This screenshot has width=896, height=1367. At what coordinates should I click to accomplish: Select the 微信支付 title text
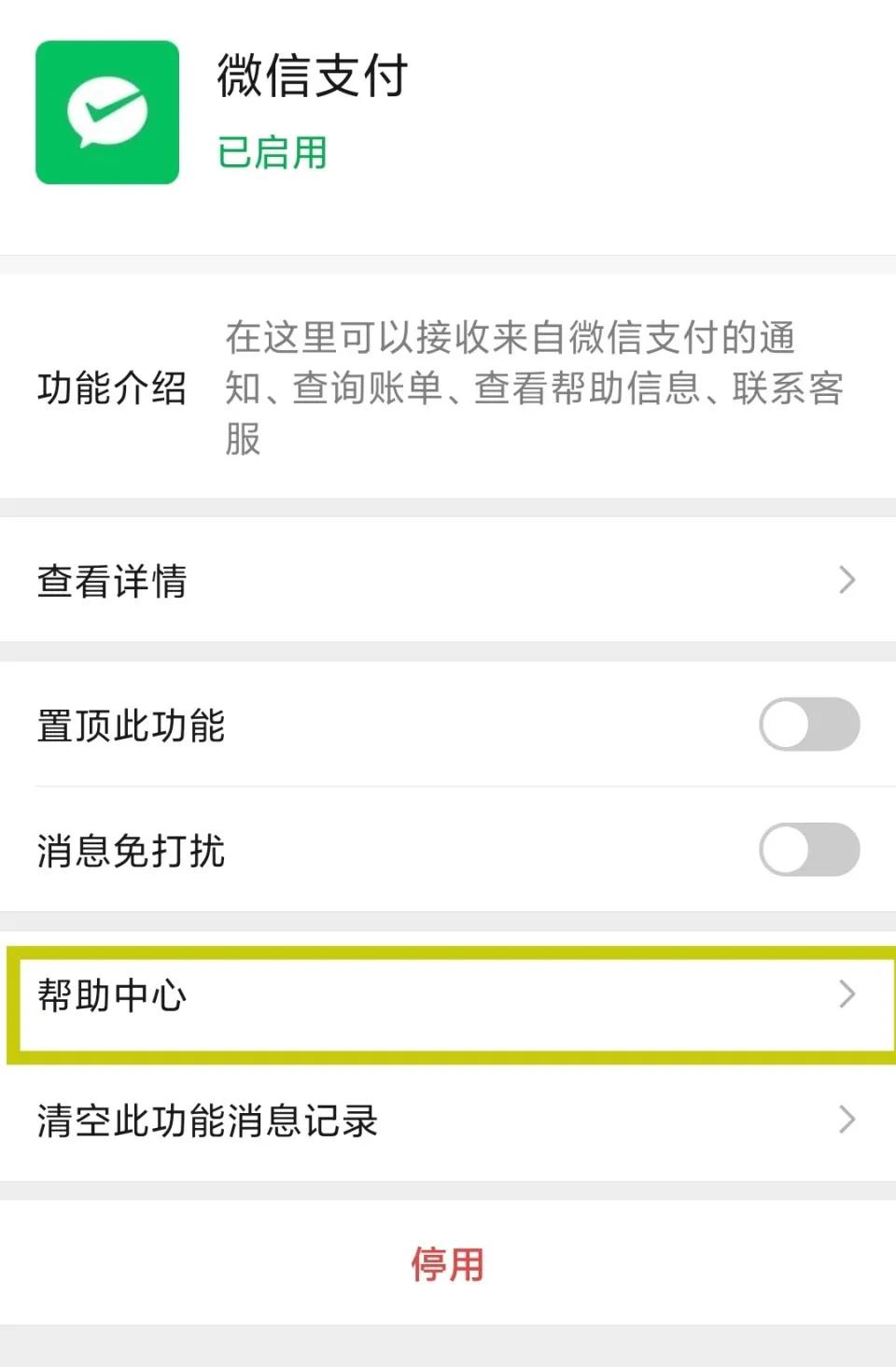311,78
